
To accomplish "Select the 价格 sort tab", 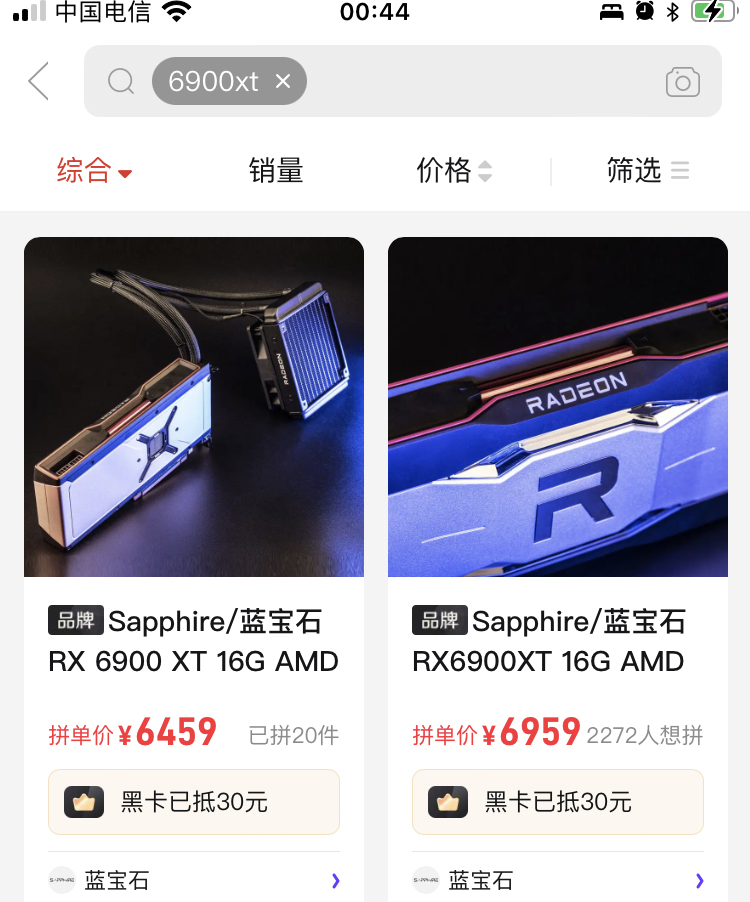I will point(446,170).
